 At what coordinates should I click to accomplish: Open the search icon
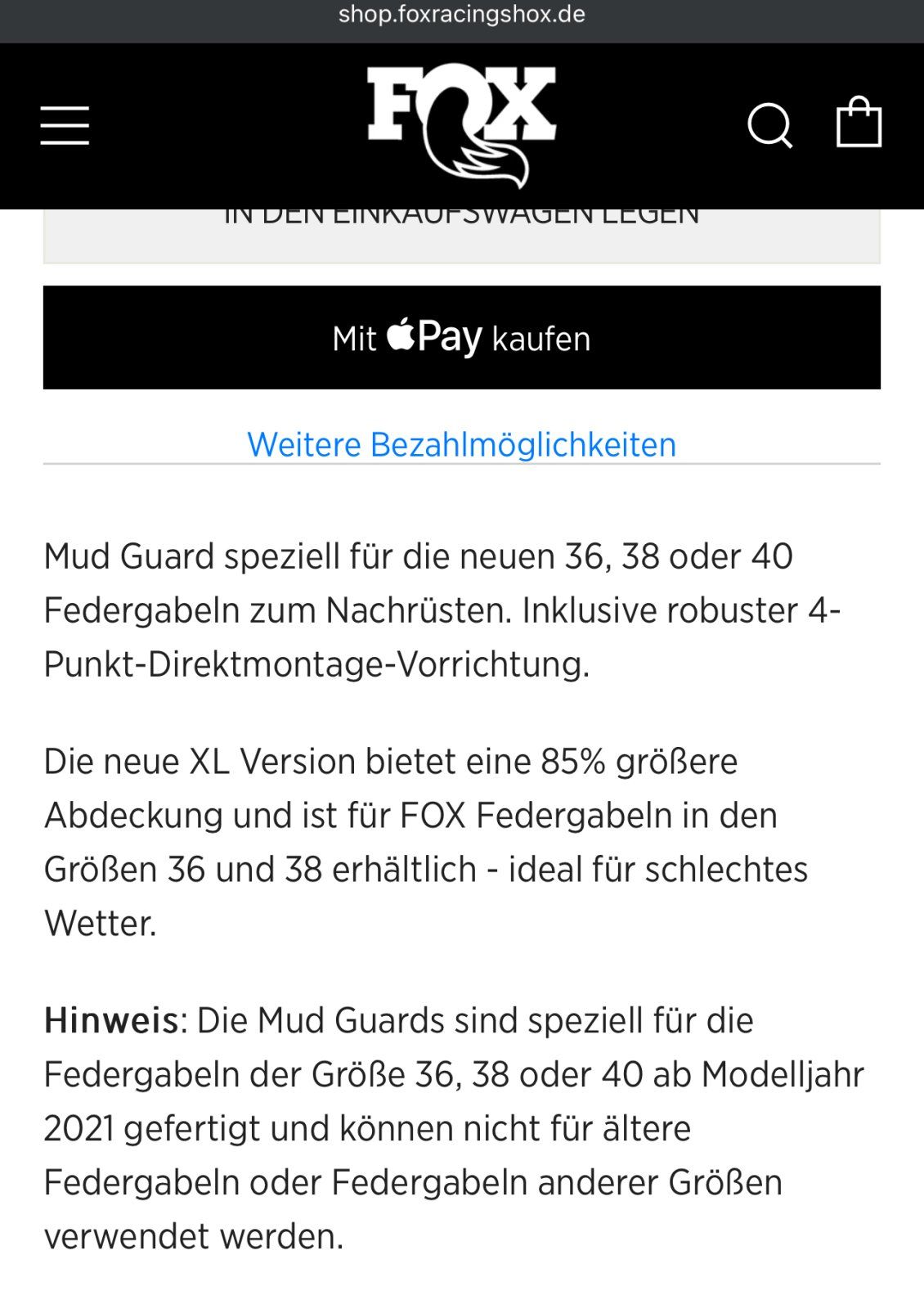point(769,125)
